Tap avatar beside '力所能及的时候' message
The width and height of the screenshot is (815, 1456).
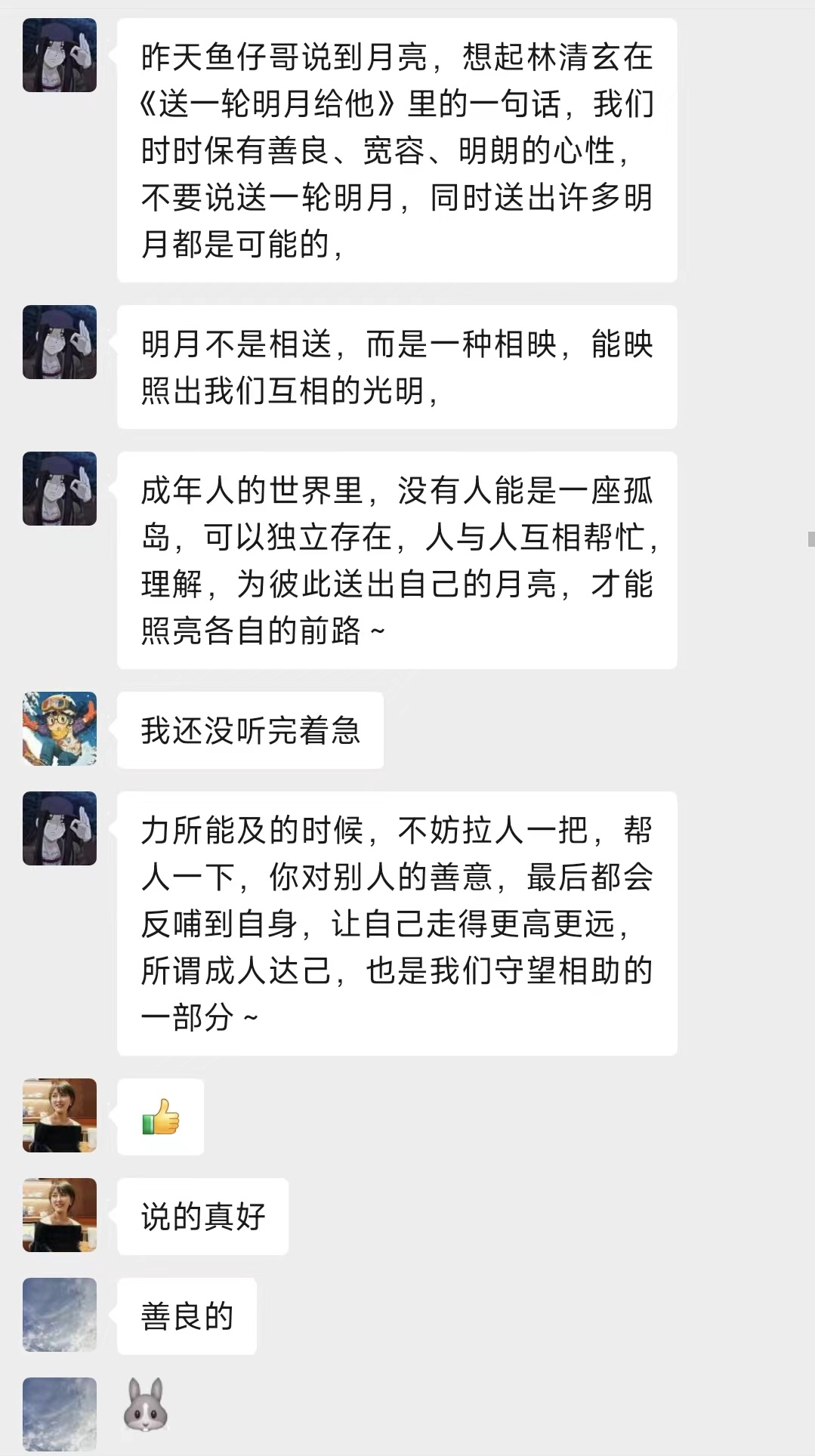(60, 828)
